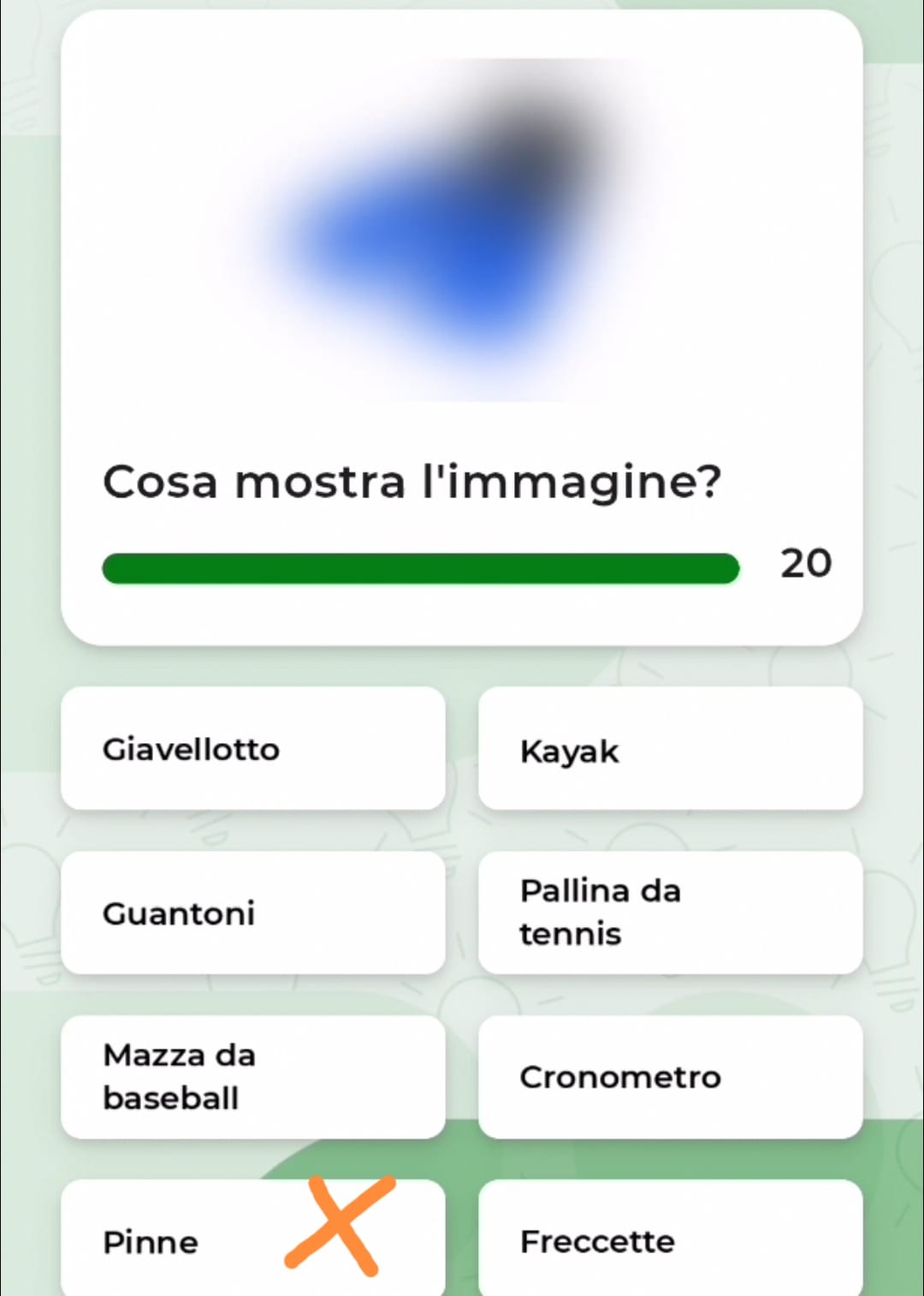Pick the Guantoni option
The image size is (924, 1296).
click(253, 913)
